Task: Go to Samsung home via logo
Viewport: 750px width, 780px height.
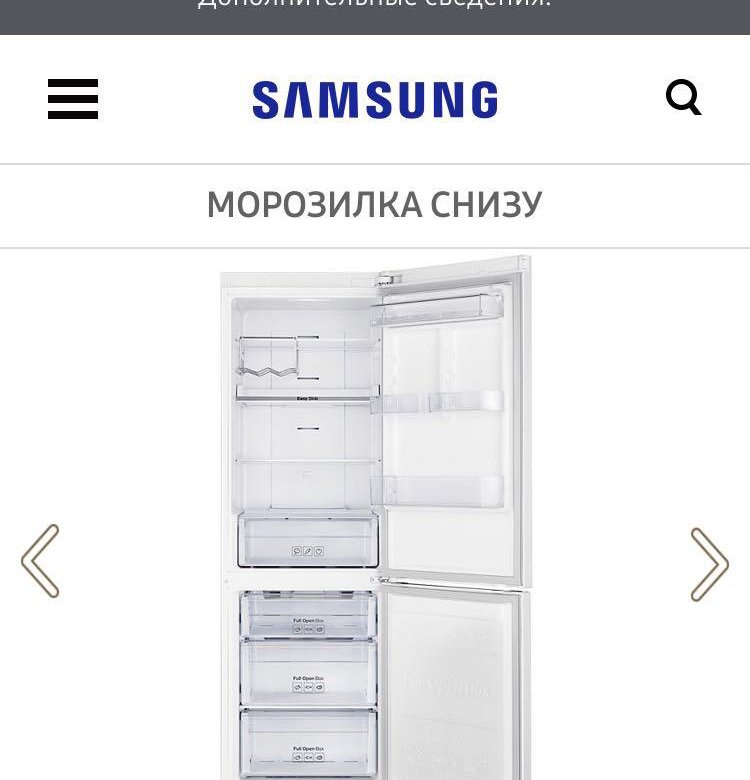Action: point(375,100)
